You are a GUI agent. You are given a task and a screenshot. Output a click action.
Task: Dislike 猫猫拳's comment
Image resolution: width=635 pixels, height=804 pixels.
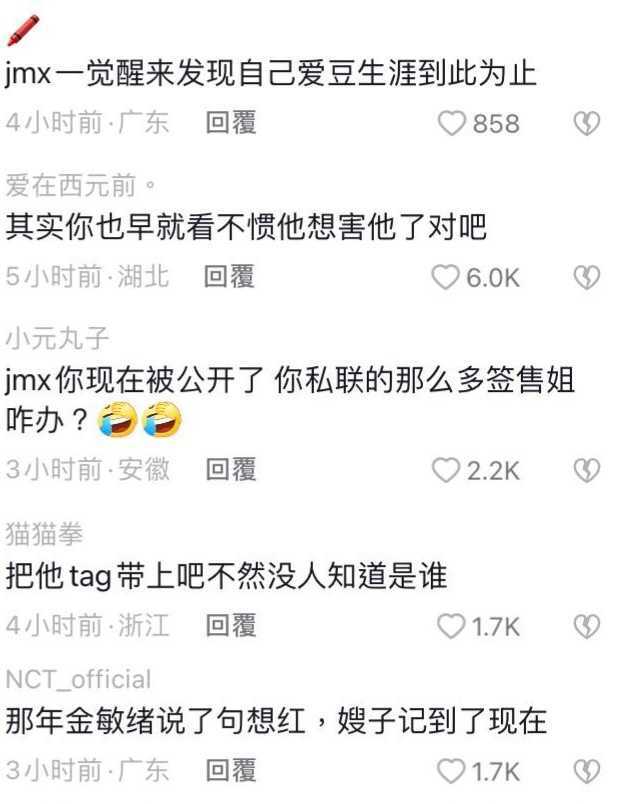pyautogui.click(x=586, y=627)
